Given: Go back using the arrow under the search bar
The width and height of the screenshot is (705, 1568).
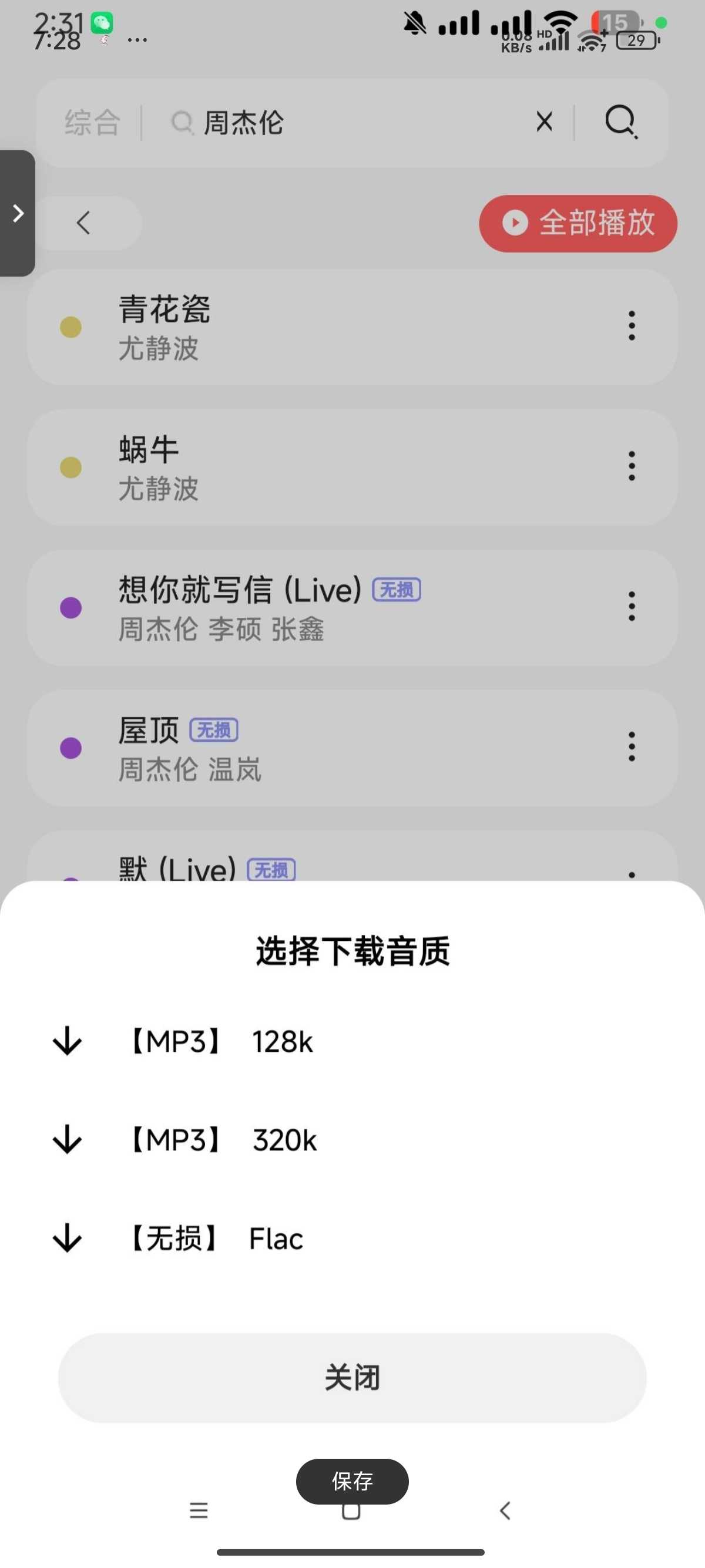Looking at the screenshot, I should [x=84, y=223].
